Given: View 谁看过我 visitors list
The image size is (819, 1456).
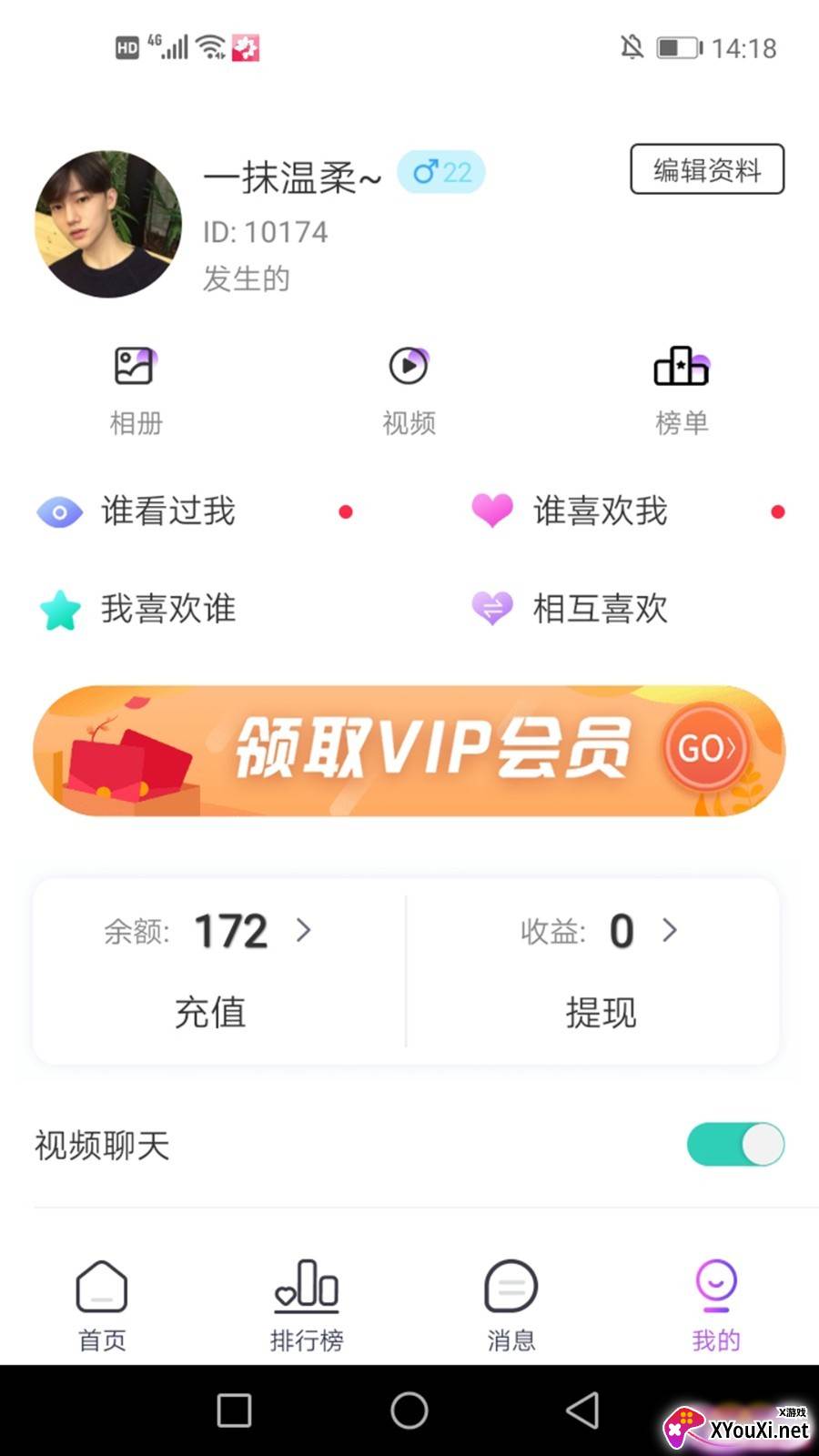Looking at the screenshot, I should click(x=168, y=511).
